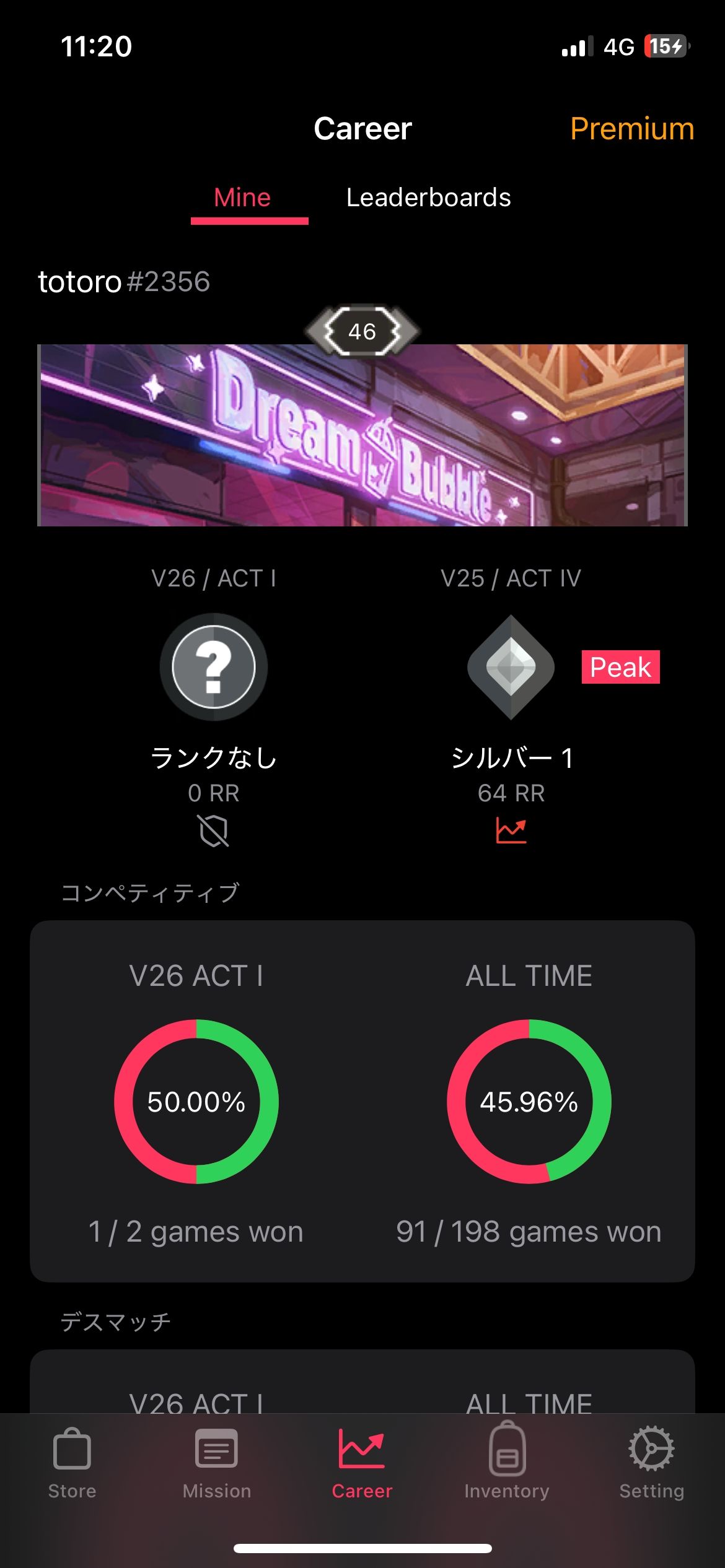The image size is (725, 1568).
Task: Switch to the Leaderboards tab
Action: pos(428,198)
